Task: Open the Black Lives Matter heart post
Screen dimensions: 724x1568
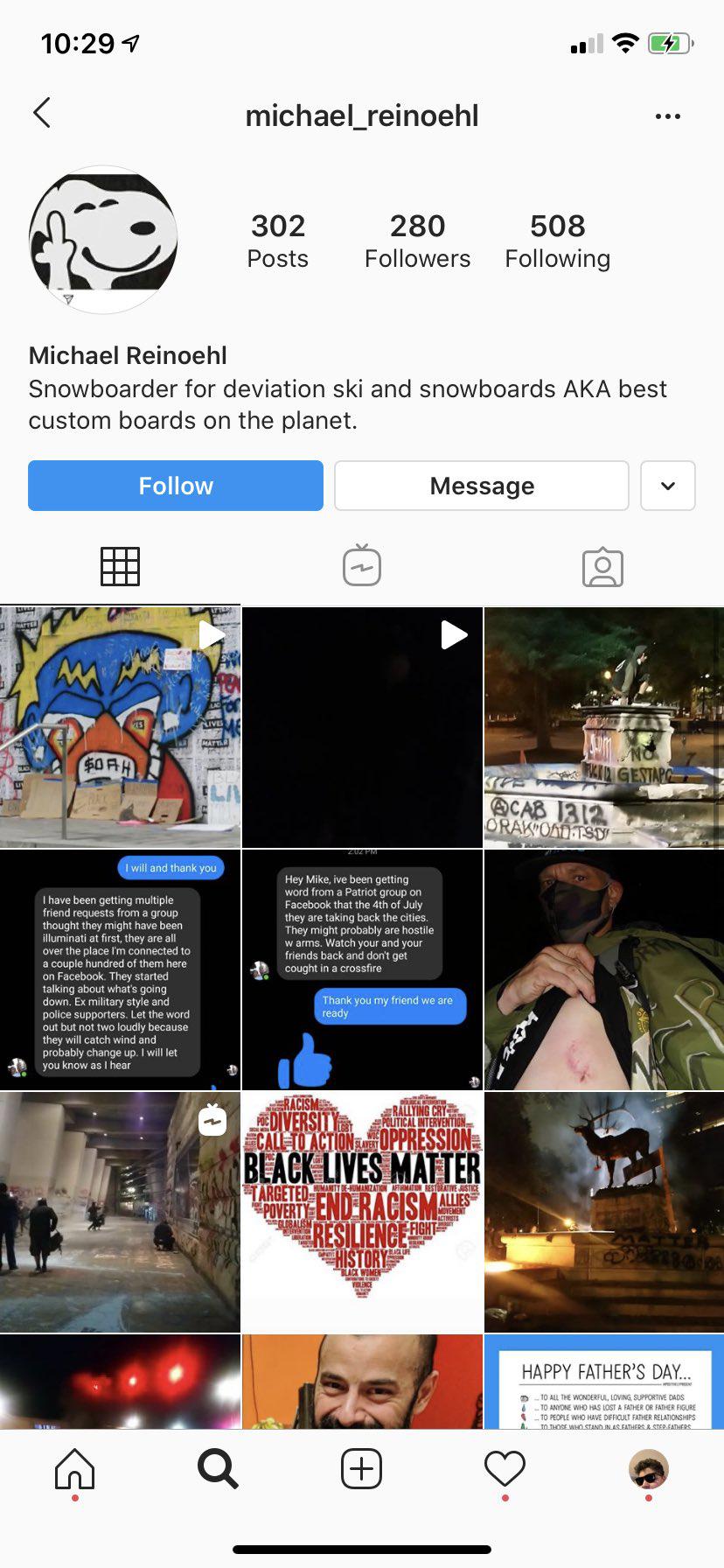Action: click(362, 1212)
